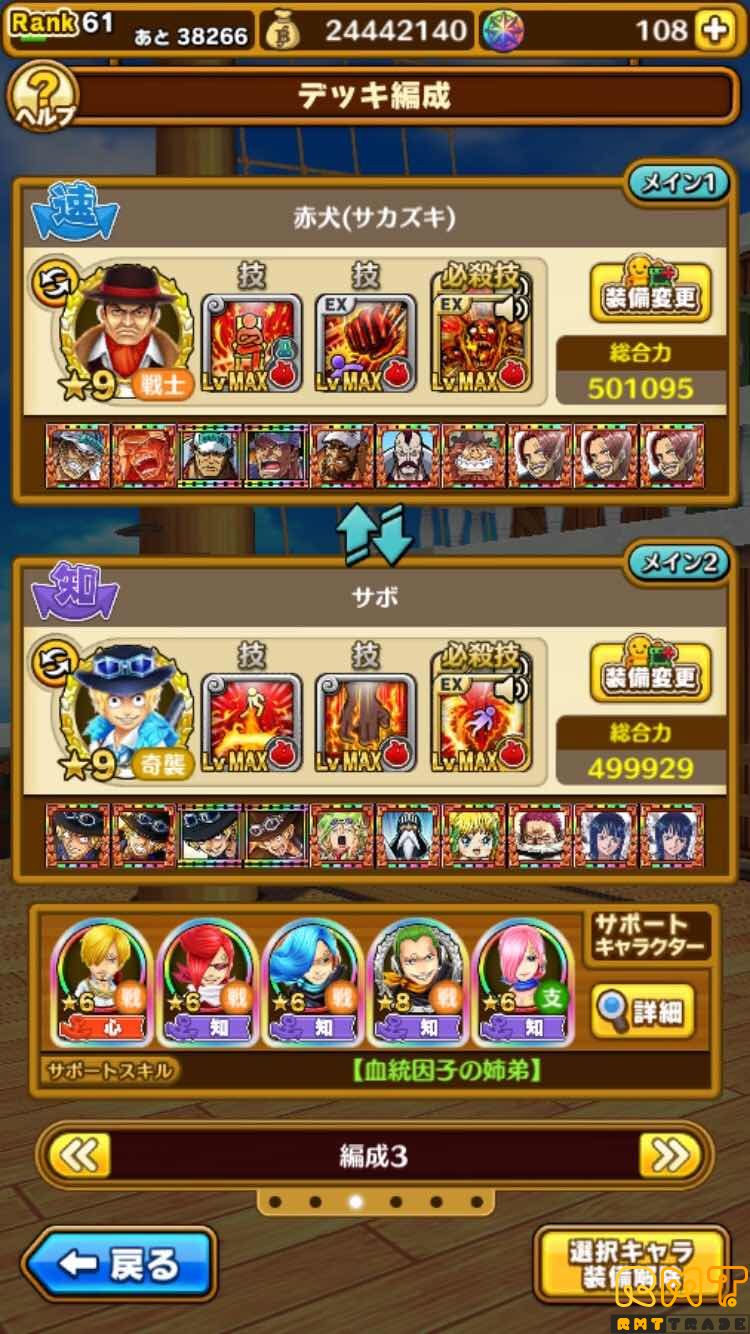Play Sabo's special move voice
This screenshot has height=1334, width=750.
click(x=513, y=687)
